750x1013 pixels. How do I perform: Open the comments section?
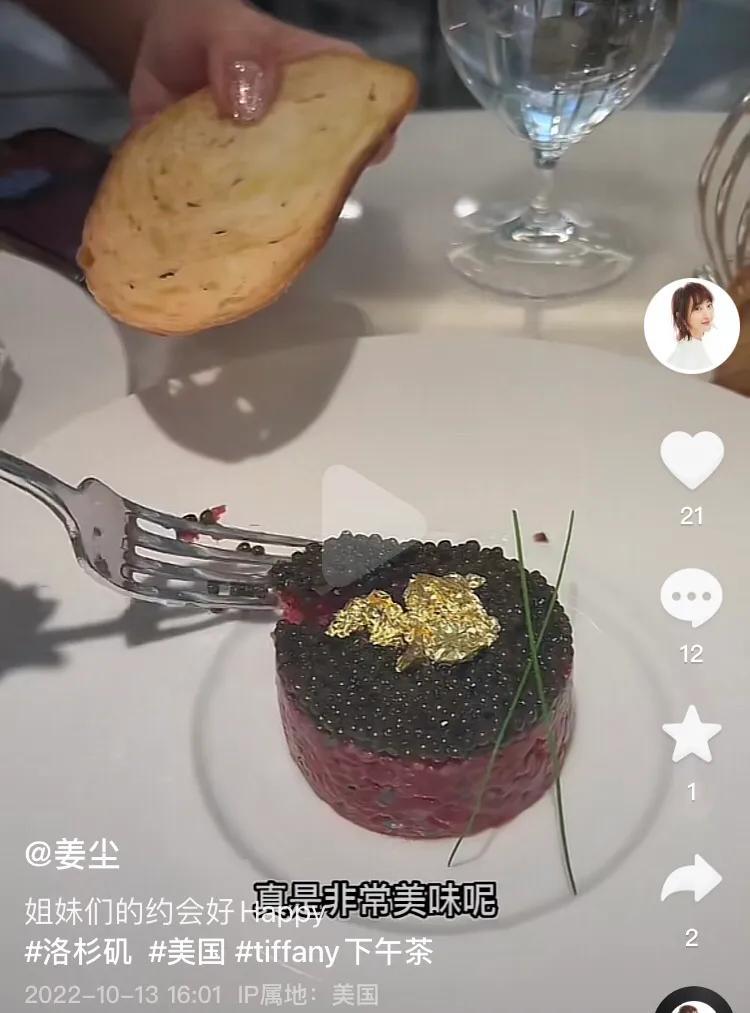tap(692, 598)
